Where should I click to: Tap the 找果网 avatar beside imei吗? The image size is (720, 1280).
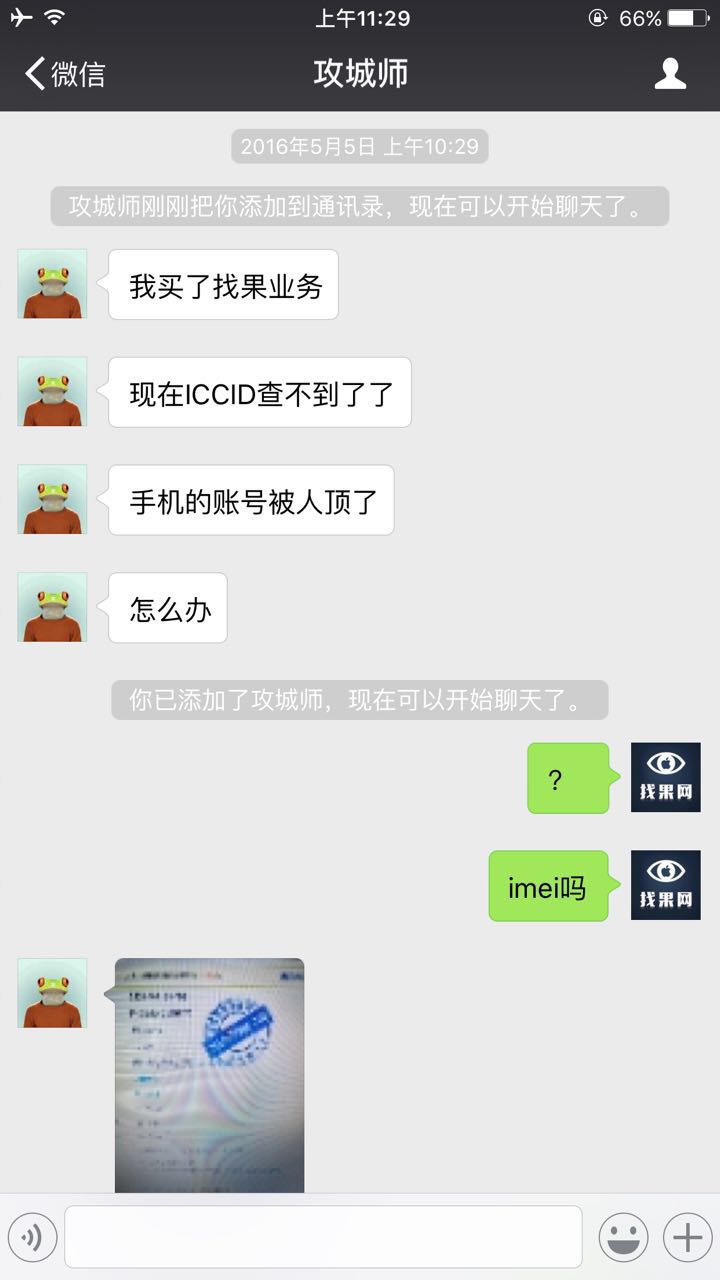[x=666, y=885]
